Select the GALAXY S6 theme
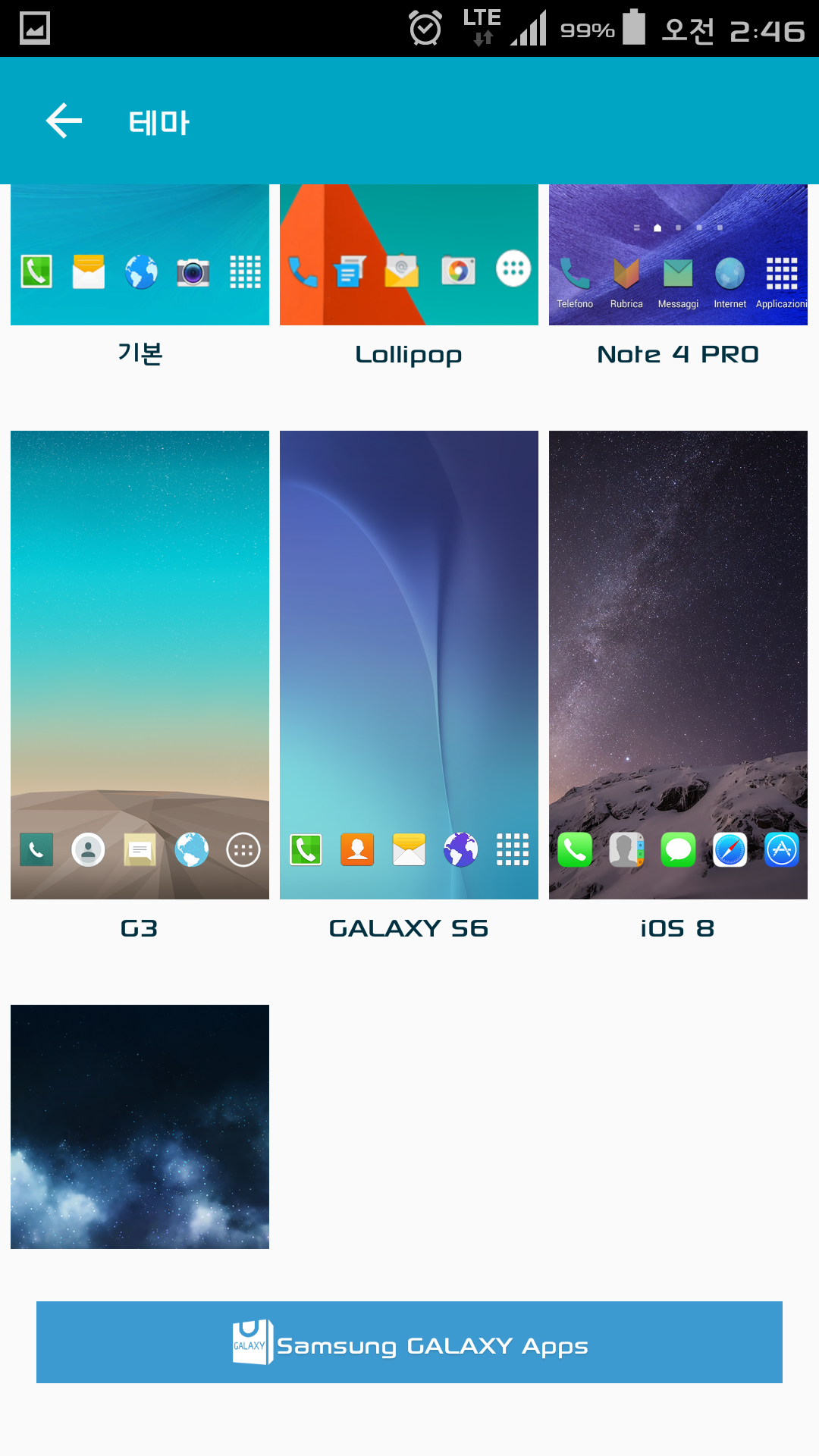Image resolution: width=819 pixels, height=1456 pixels. 409,664
